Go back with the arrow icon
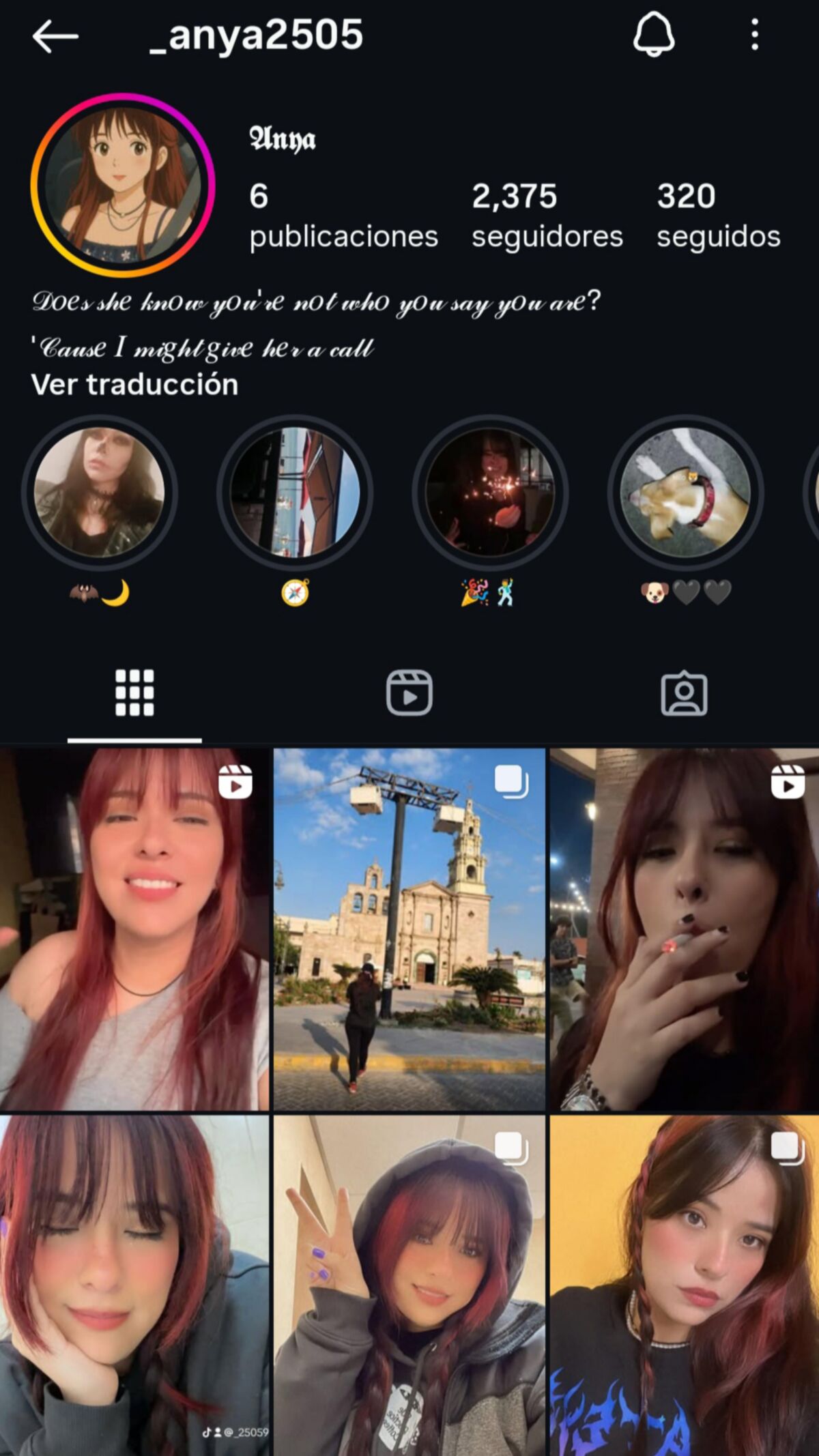819x1456 pixels. tap(55, 35)
